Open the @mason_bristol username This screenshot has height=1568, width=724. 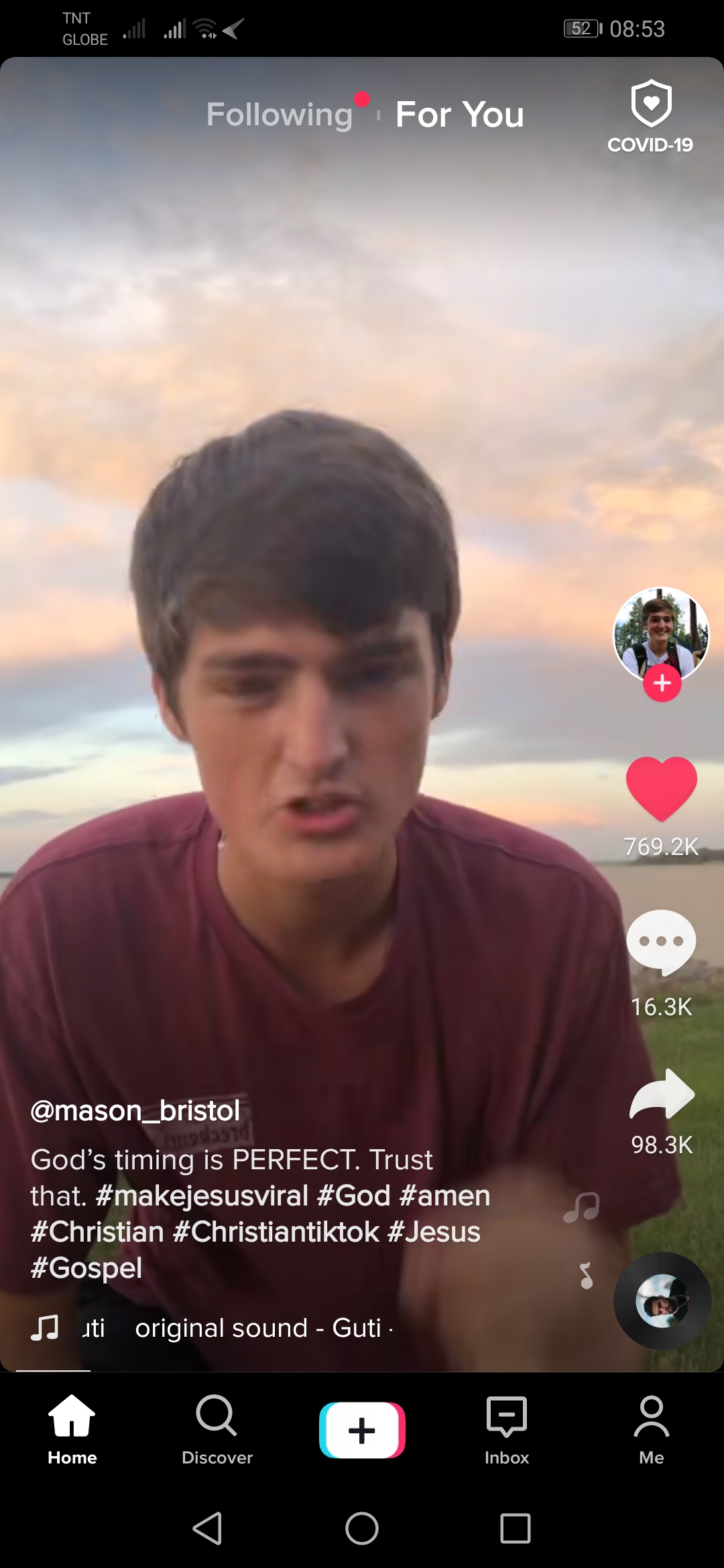coord(135,1111)
